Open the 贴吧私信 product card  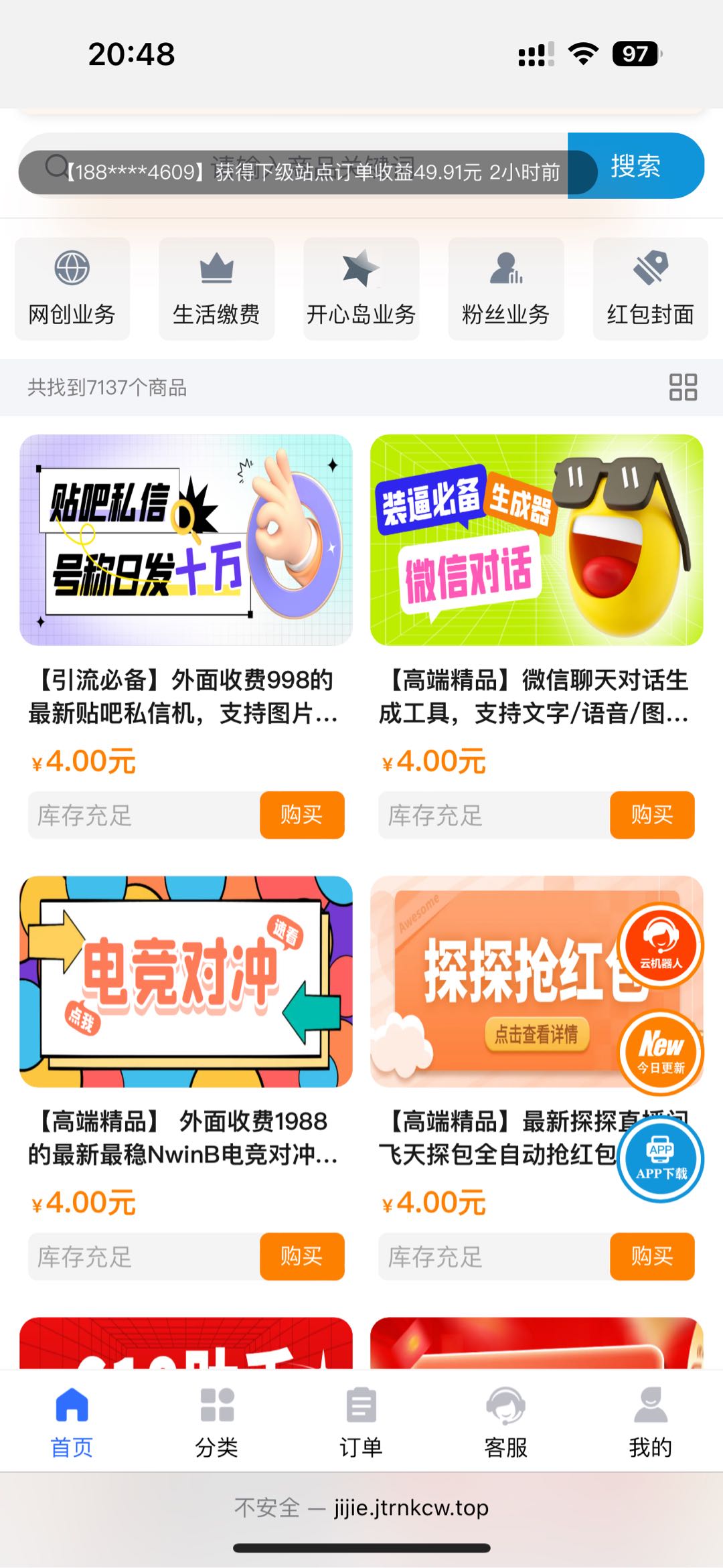[186, 540]
